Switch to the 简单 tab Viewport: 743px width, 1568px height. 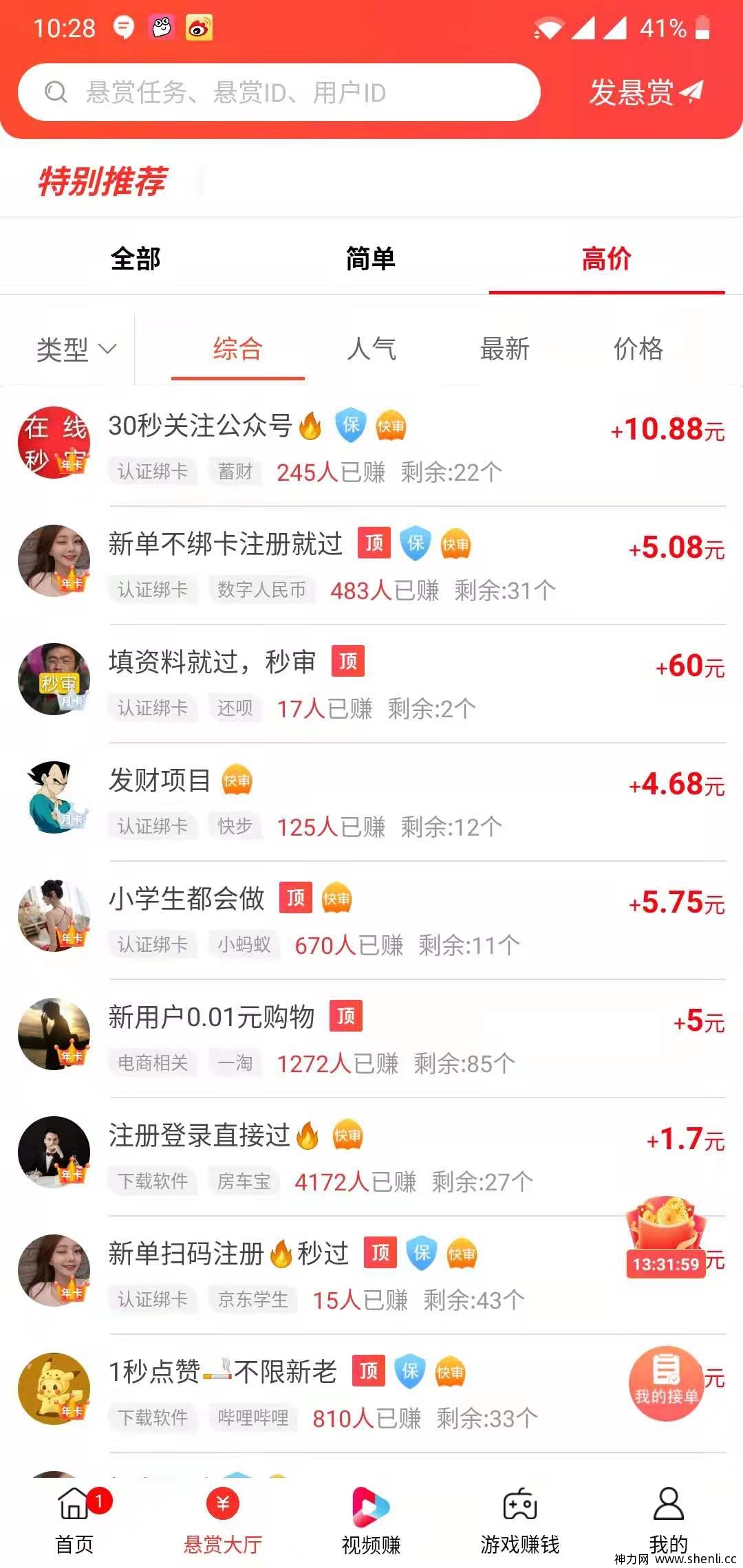pyautogui.click(x=371, y=259)
